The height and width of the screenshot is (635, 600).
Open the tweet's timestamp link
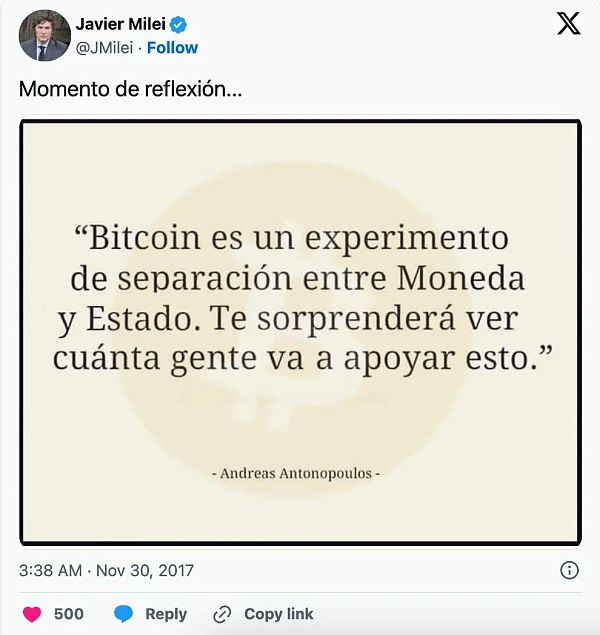click(x=107, y=571)
